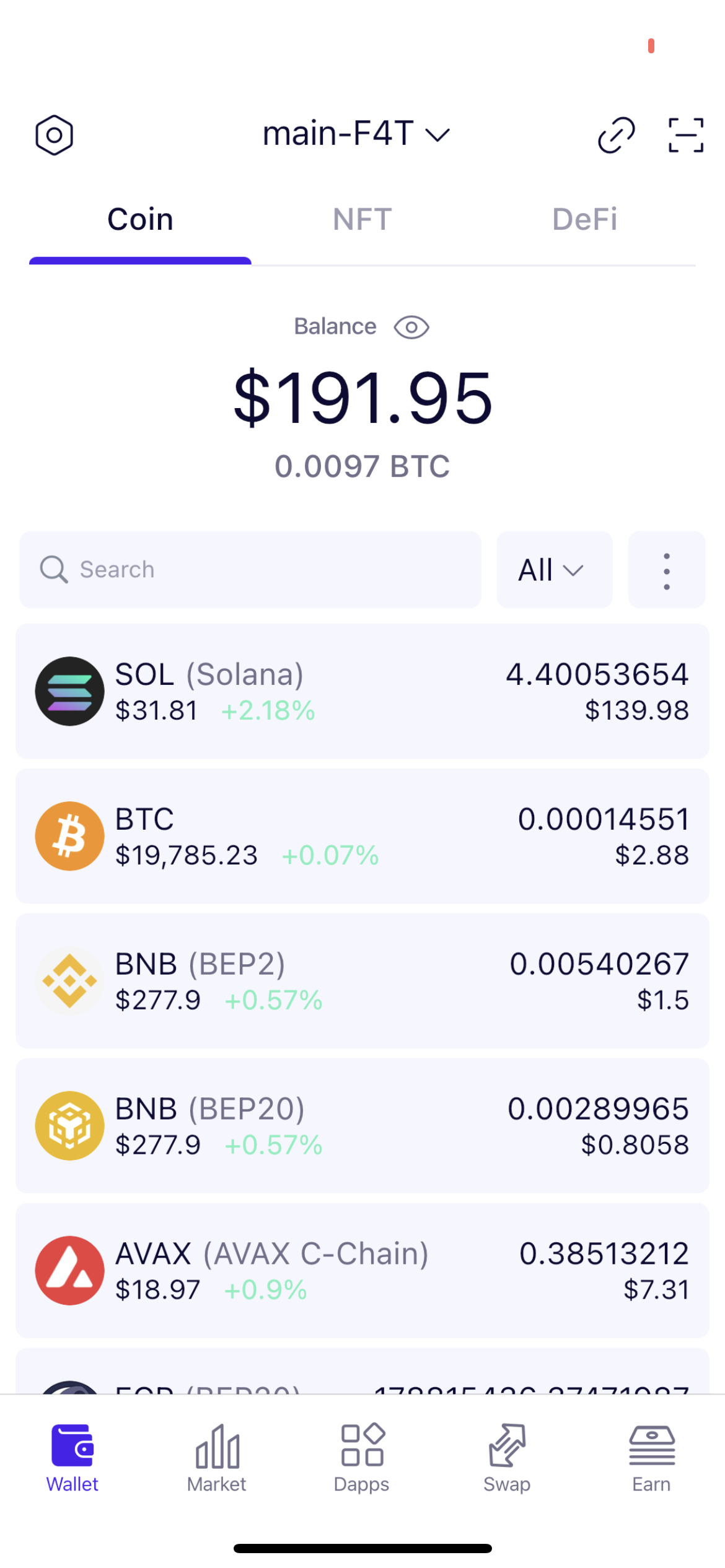Tap the link connection icon
This screenshot has width=725, height=1568.
pyautogui.click(x=616, y=134)
